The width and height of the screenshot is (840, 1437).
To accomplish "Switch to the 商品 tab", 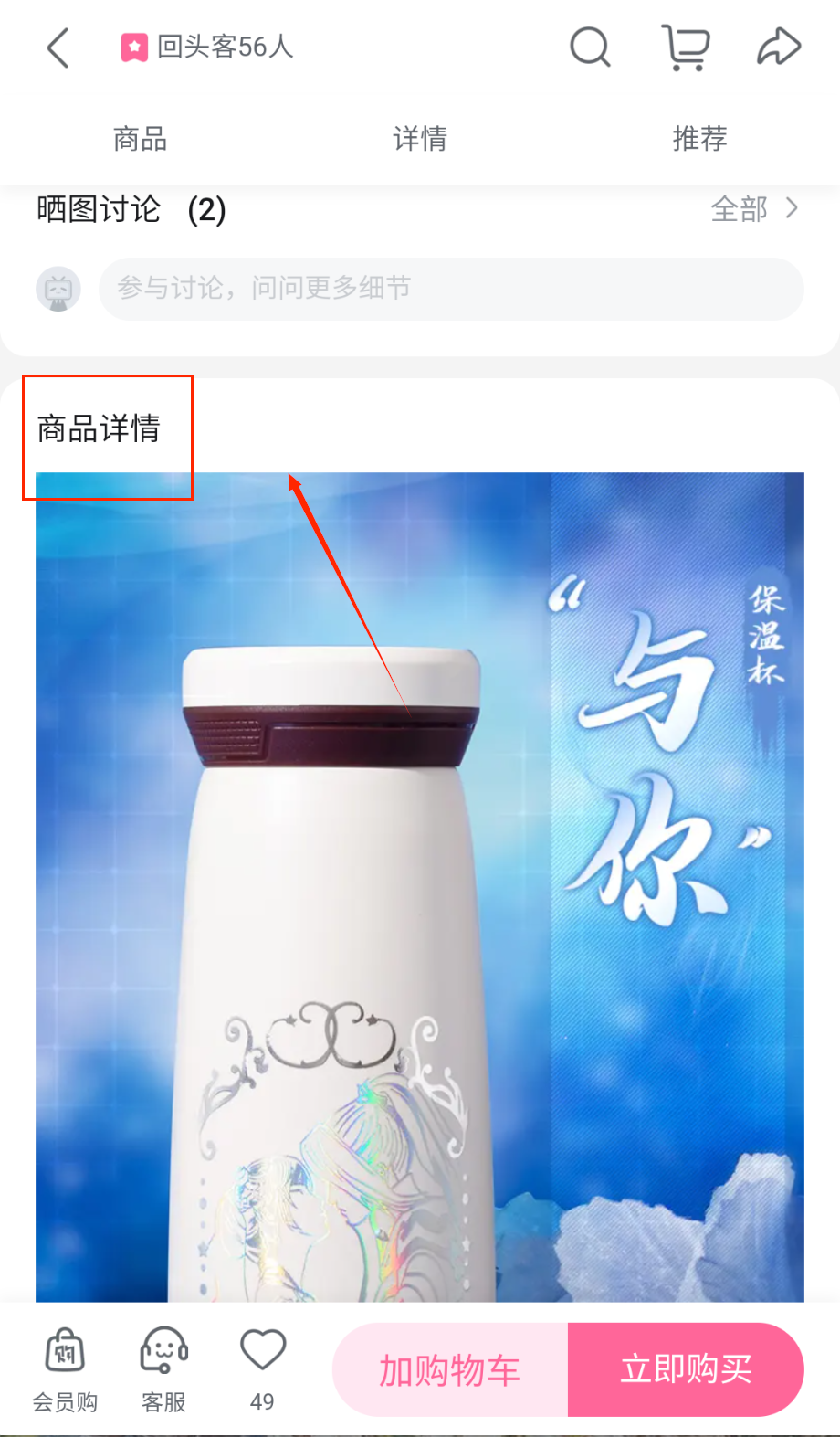I will coord(140,139).
